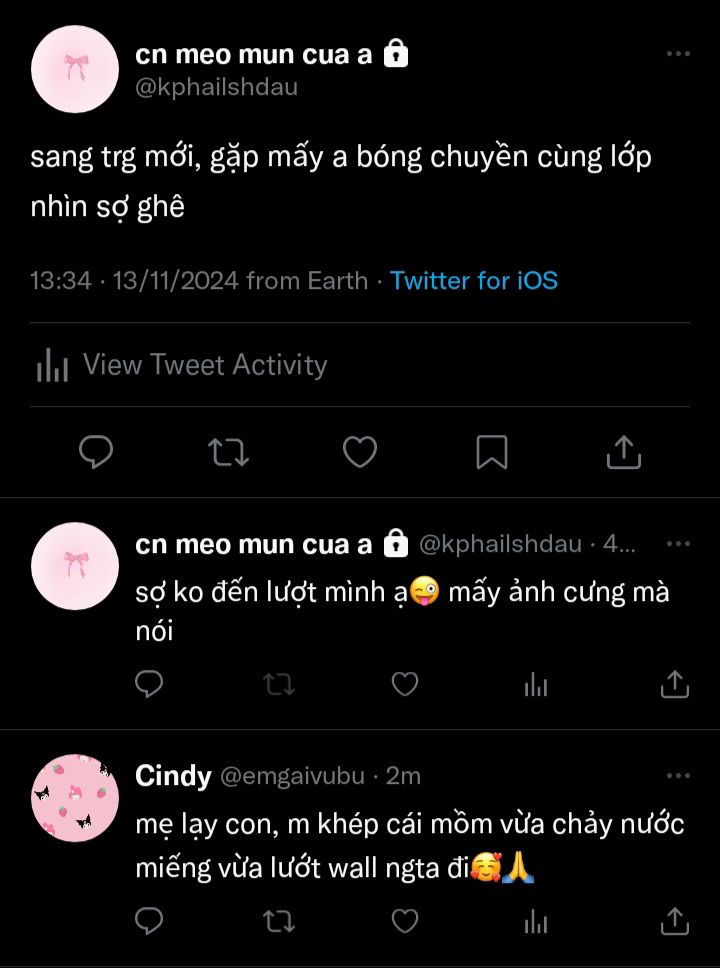Like the main tweet

click(360, 452)
